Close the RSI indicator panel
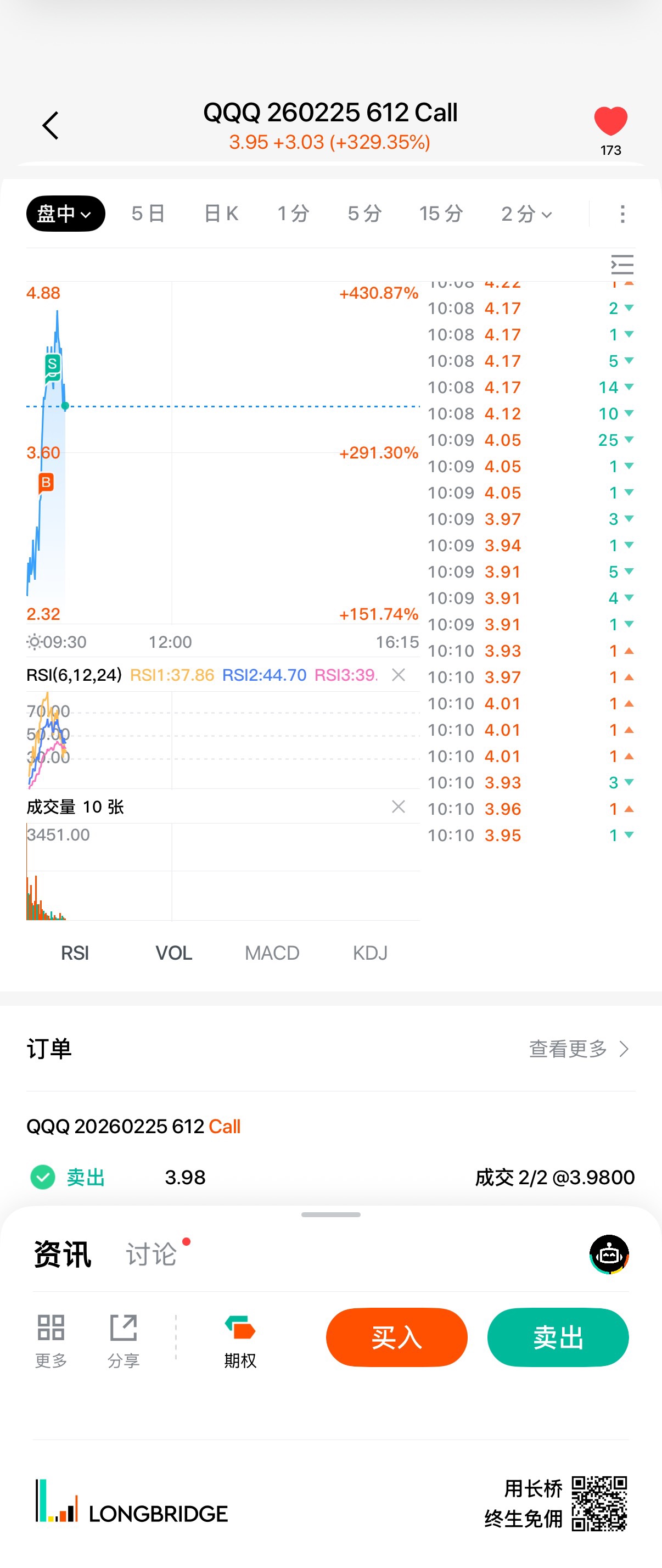662x1568 pixels. point(399,674)
